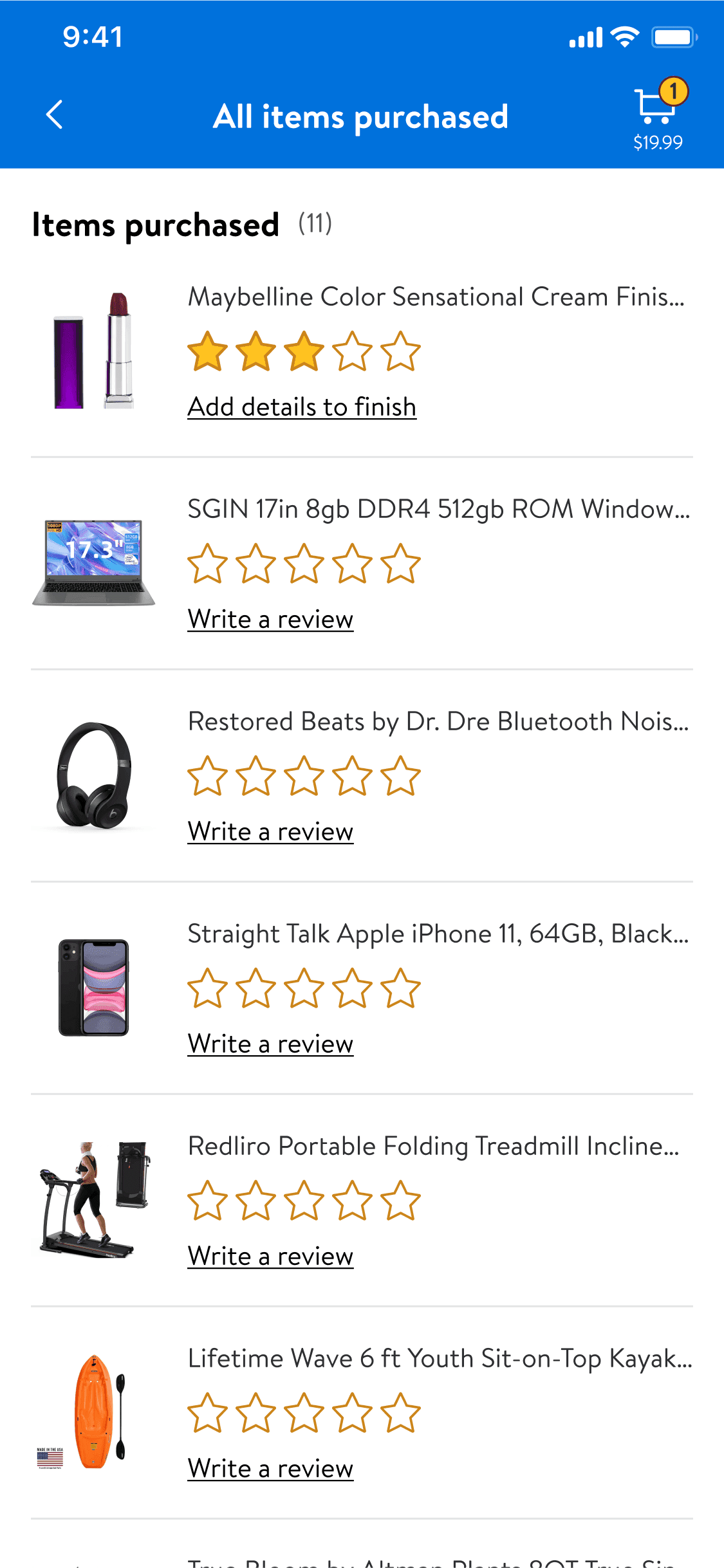Rate Beats headphones five stars

point(400,776)
